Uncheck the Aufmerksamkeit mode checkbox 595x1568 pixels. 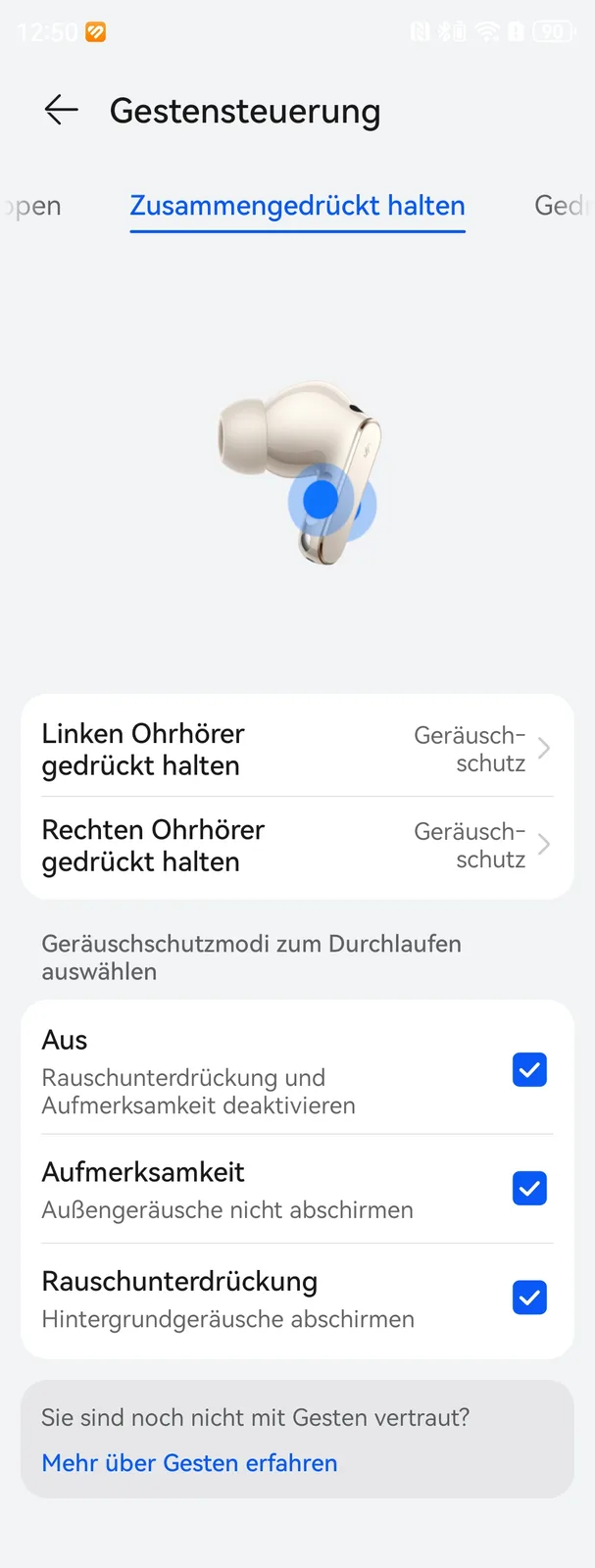pyautogui.click(x=529, y=1189)
